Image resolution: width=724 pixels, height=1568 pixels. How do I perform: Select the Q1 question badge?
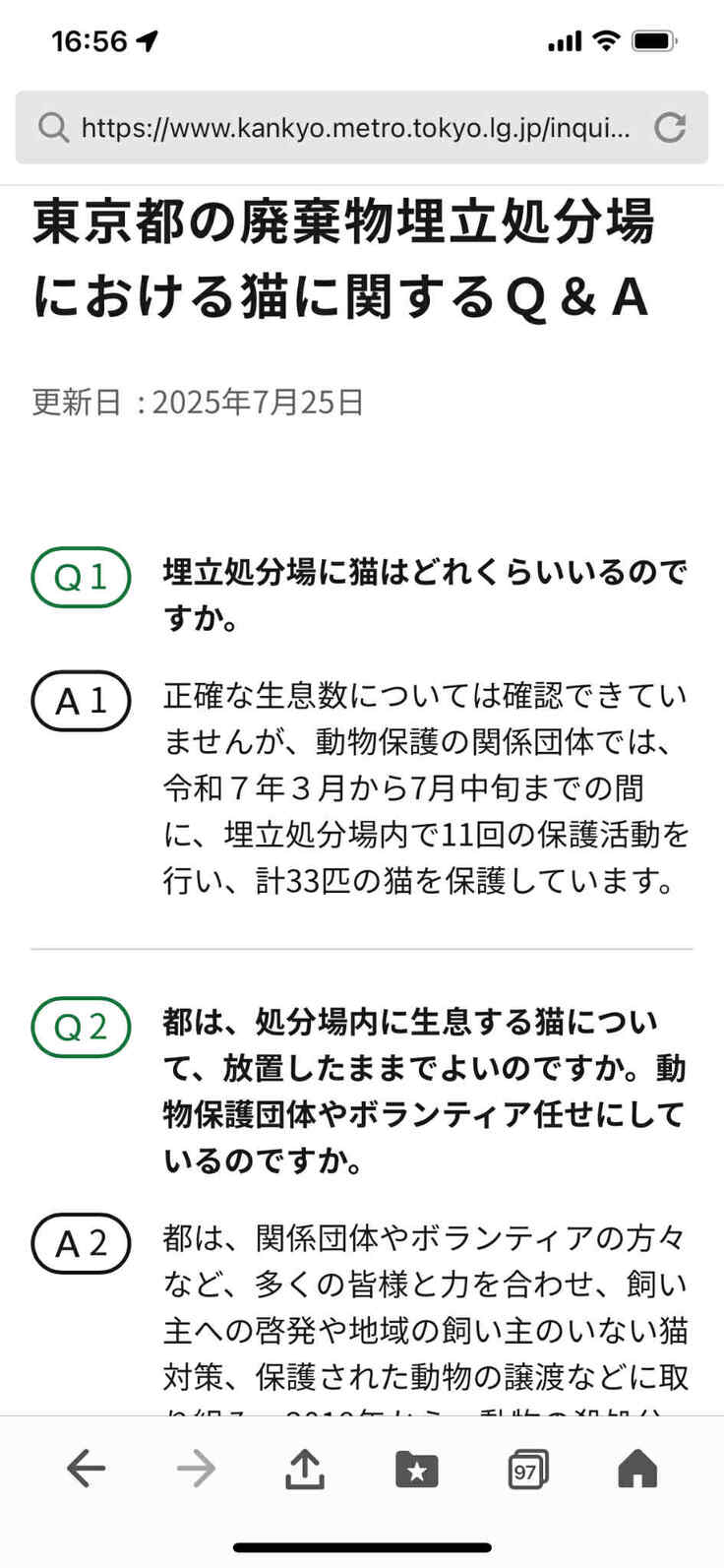[81, 578]
